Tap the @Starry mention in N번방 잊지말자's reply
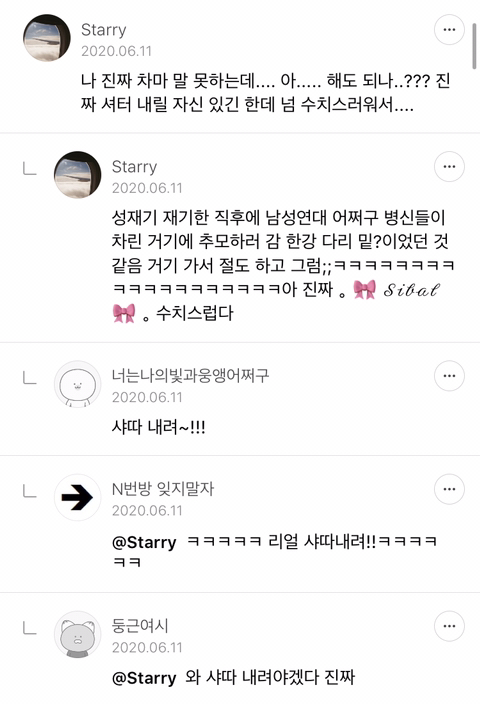The image size is (480, 704). click(144, 542)
